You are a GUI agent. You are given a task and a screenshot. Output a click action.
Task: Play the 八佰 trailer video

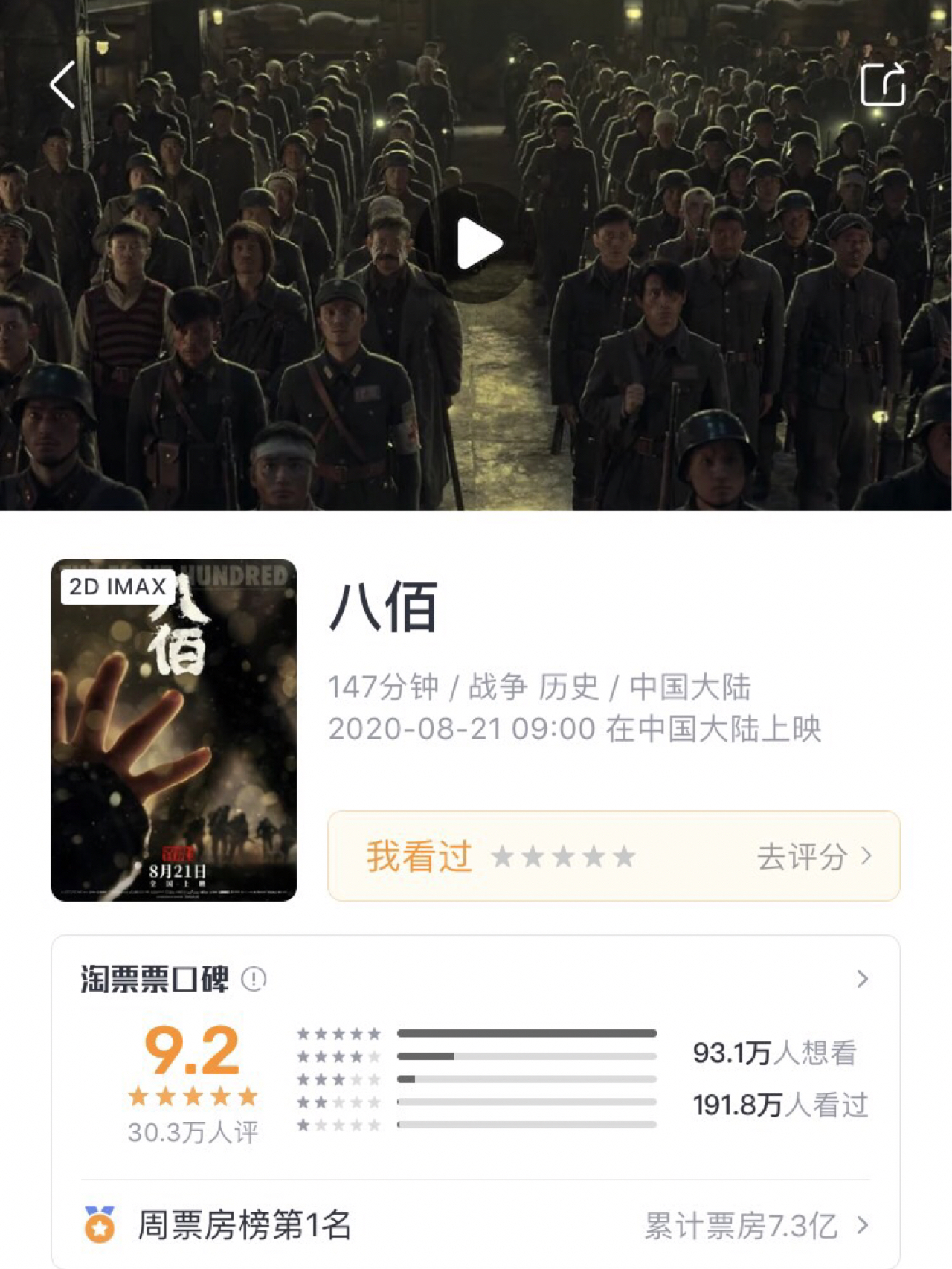pos(477,243)
